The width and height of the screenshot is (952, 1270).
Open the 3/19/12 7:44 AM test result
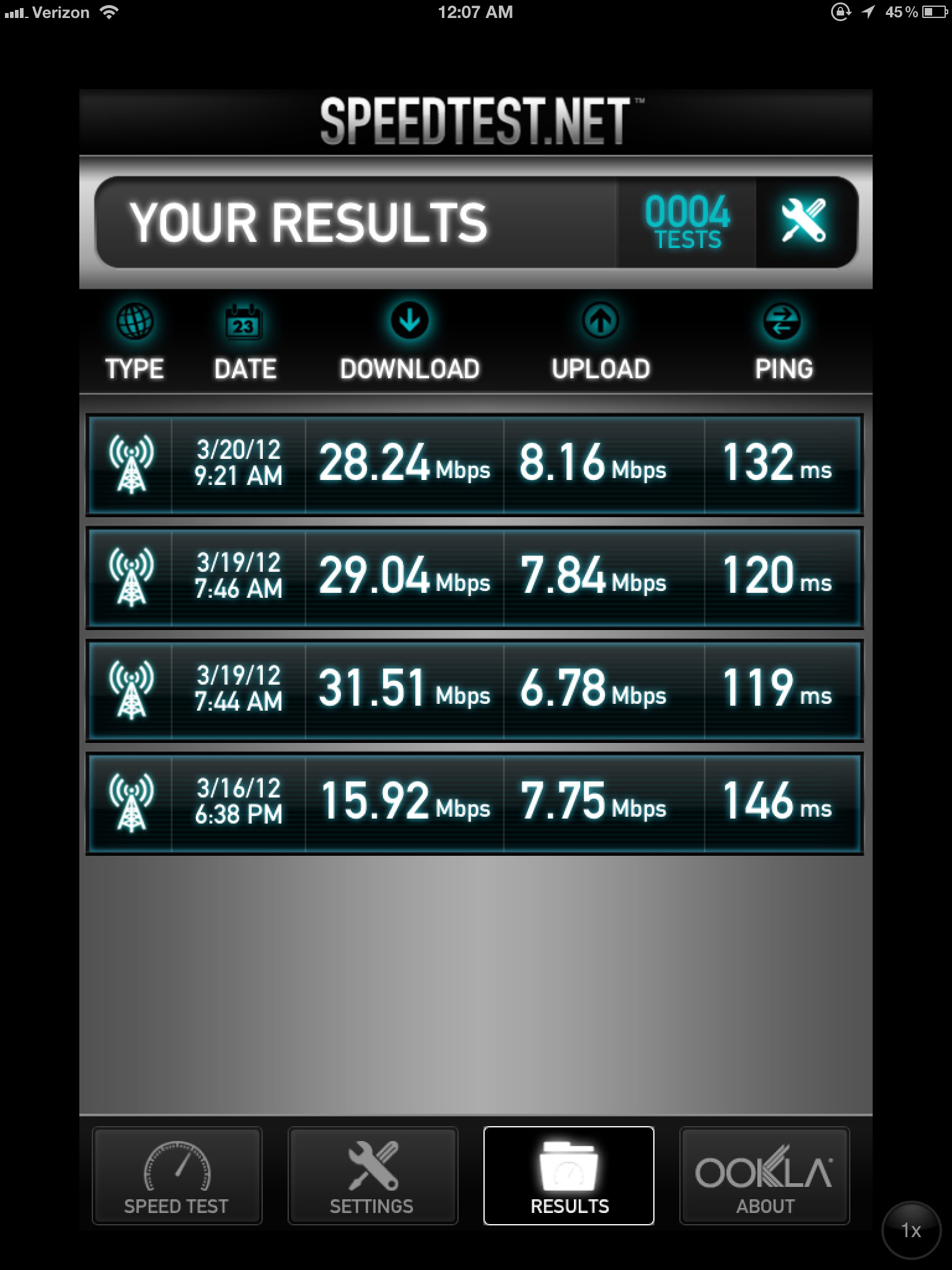[475, 691]
